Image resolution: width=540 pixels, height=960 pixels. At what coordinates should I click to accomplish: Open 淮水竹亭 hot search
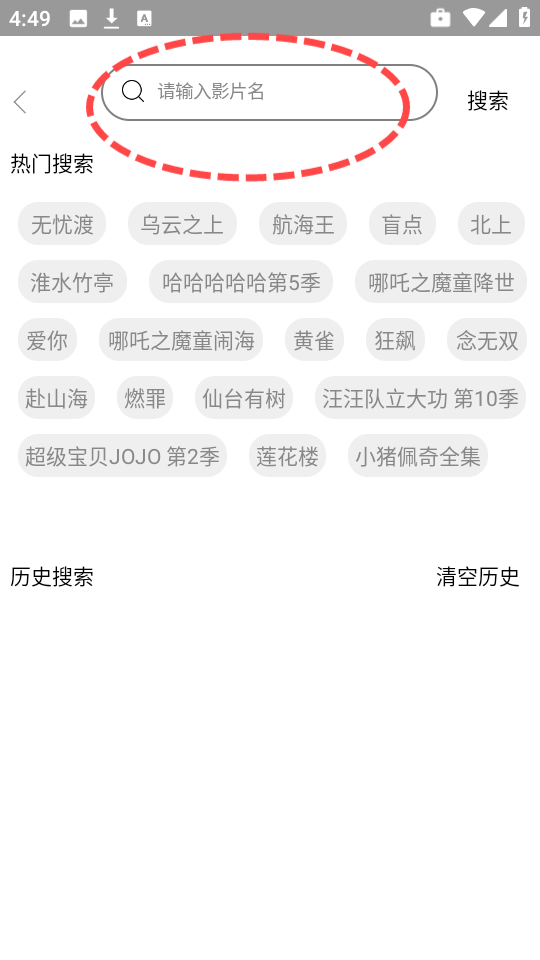pos(72,282)
